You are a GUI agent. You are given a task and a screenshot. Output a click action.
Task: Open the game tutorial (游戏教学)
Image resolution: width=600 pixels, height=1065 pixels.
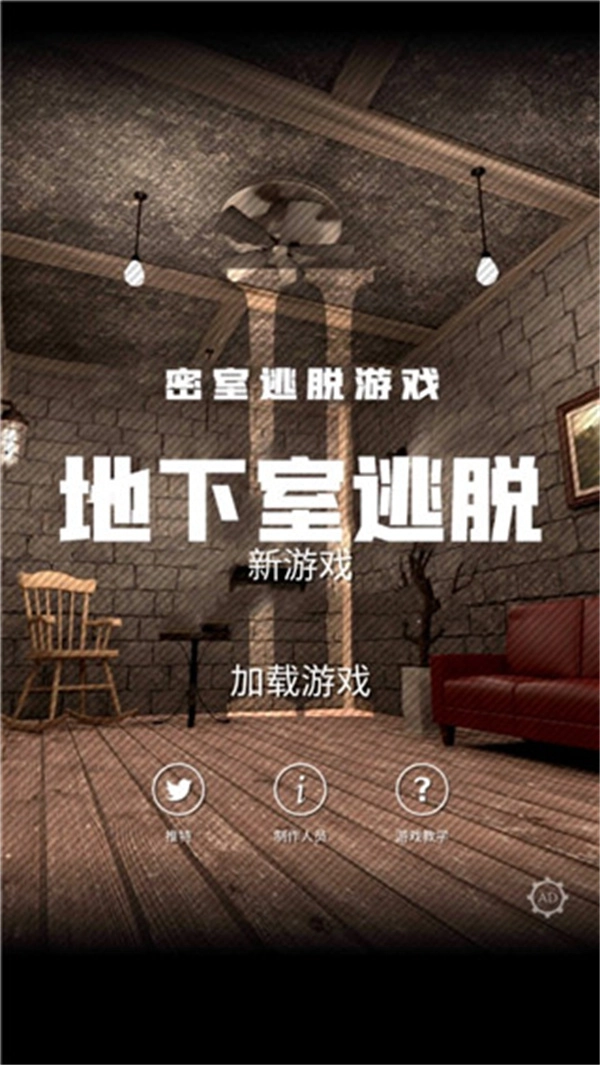(x=422, y=791)
